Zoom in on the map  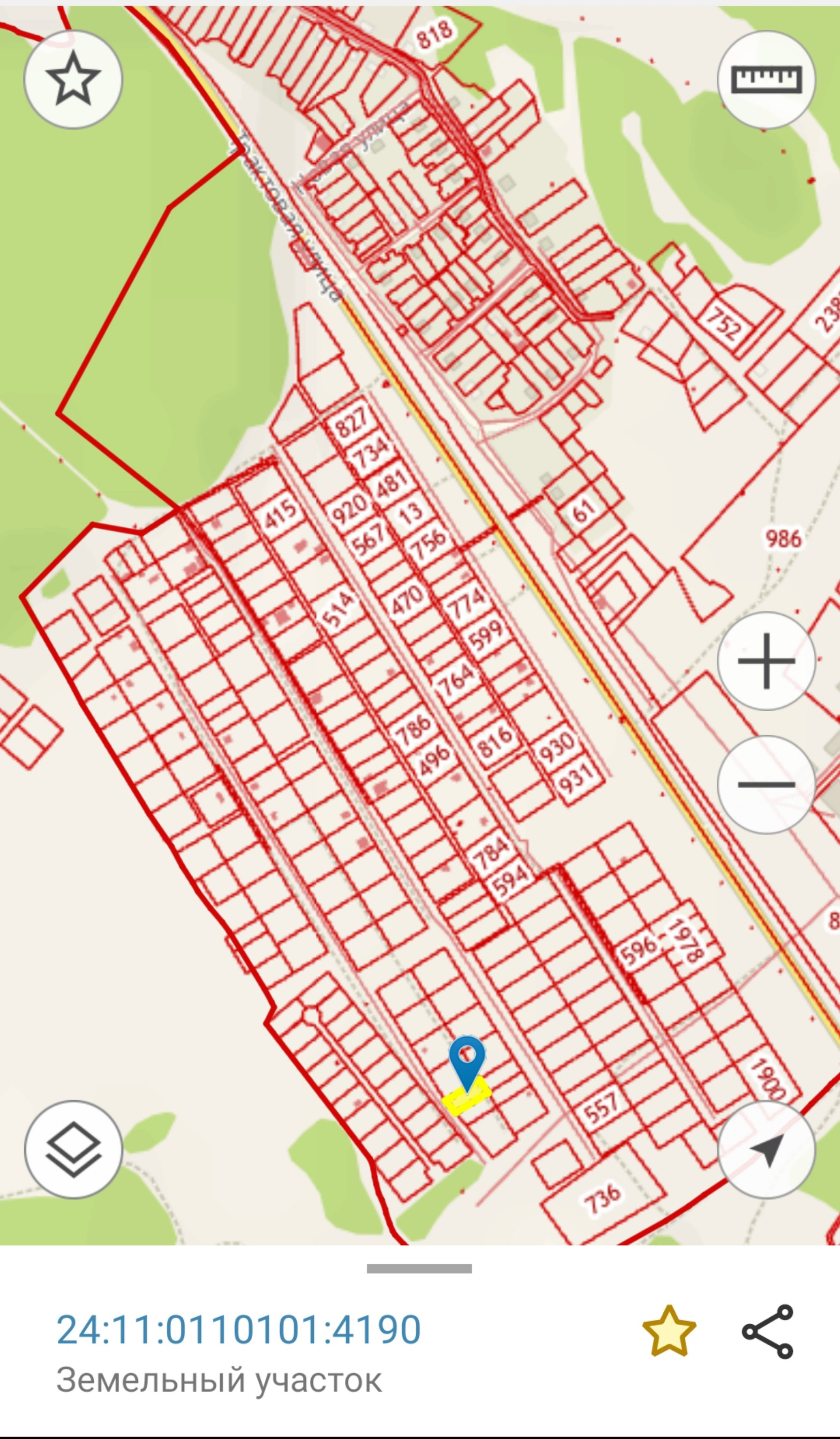(766, 661)
